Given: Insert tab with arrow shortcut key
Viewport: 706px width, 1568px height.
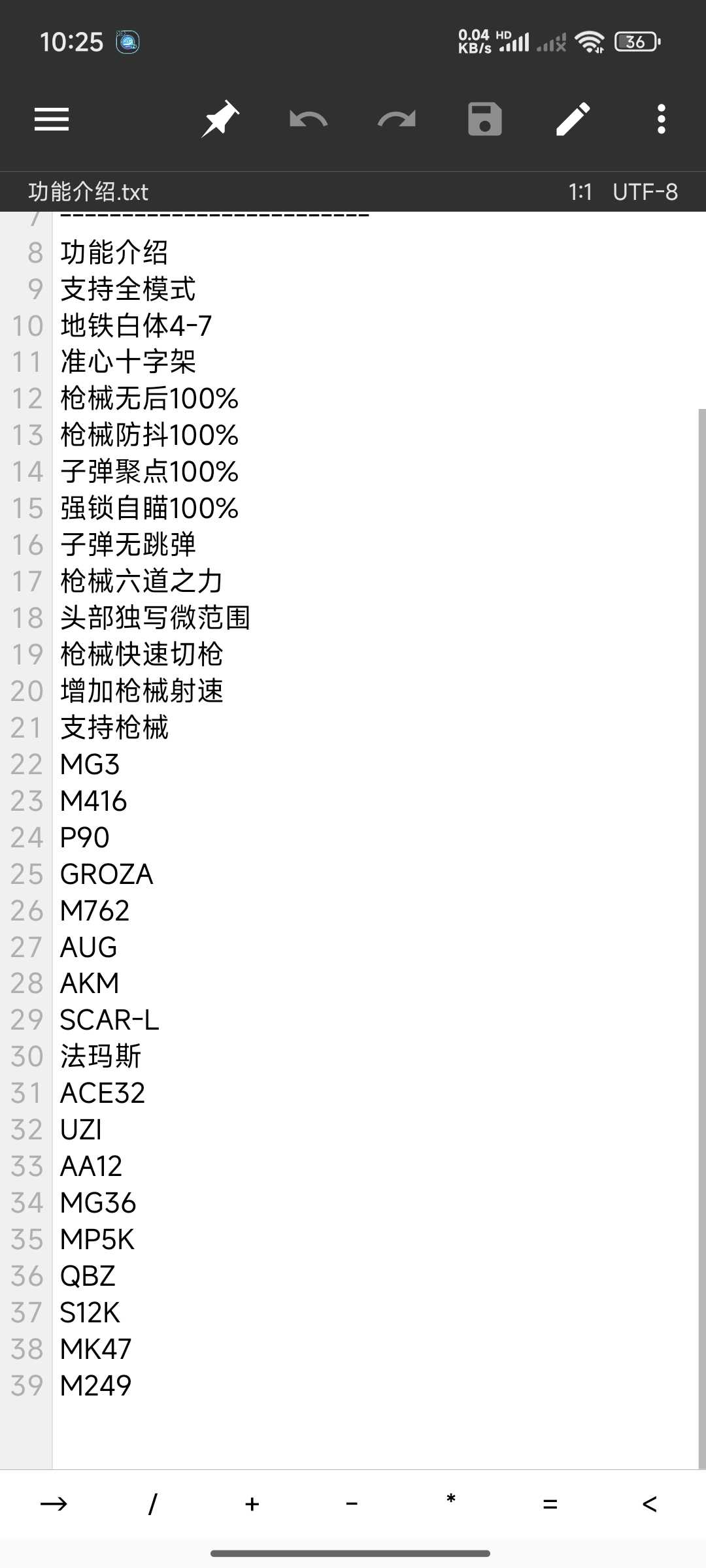Looking at the screenshot, I should 54,1504.
